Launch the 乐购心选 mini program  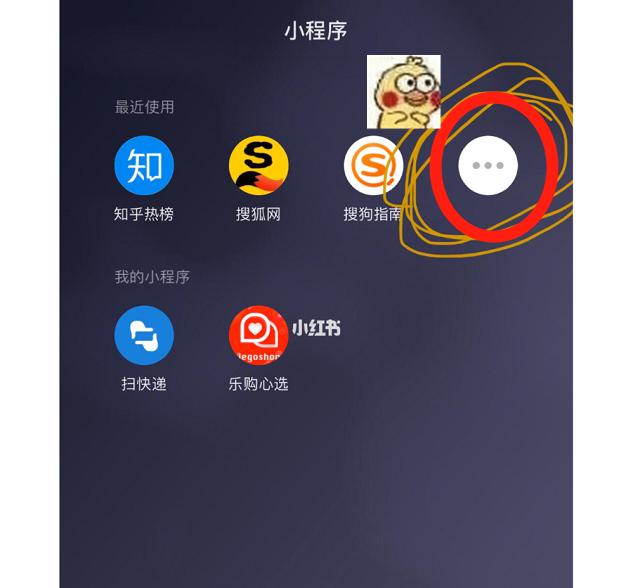[x=258, y=335]
